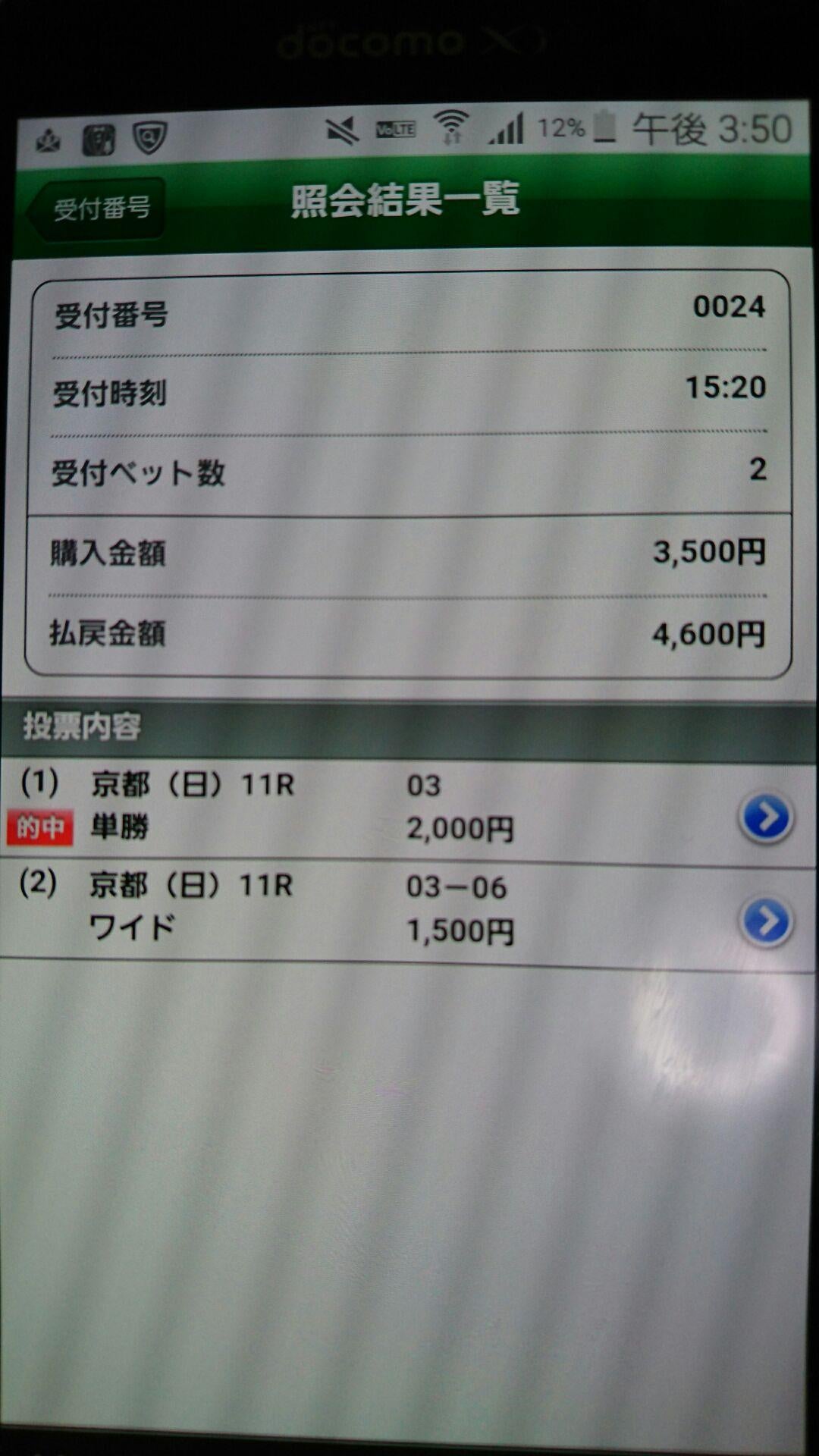This screenshot has height=1456, width=819.
Task: Open details for the ワイド 03-06 bet
Action: coord(765,921)
